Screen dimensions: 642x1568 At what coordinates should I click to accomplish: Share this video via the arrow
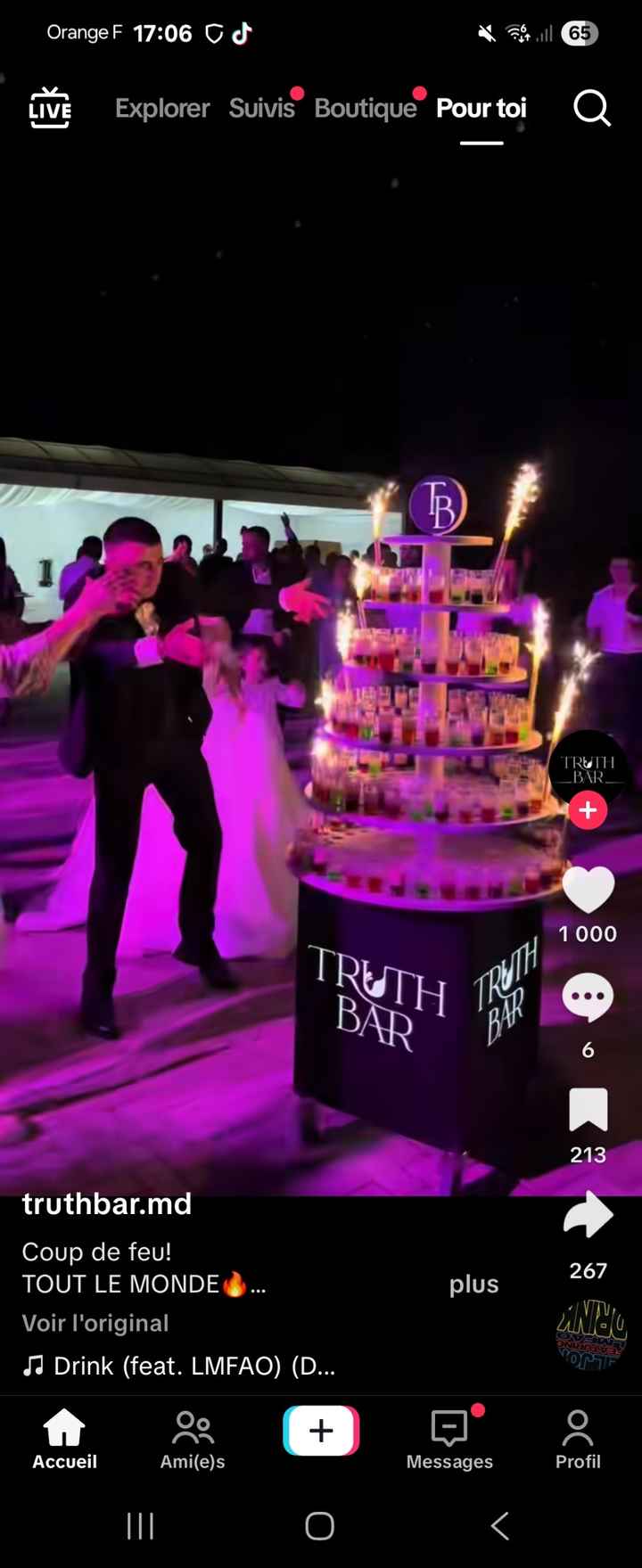click(x=588, y=1217)
